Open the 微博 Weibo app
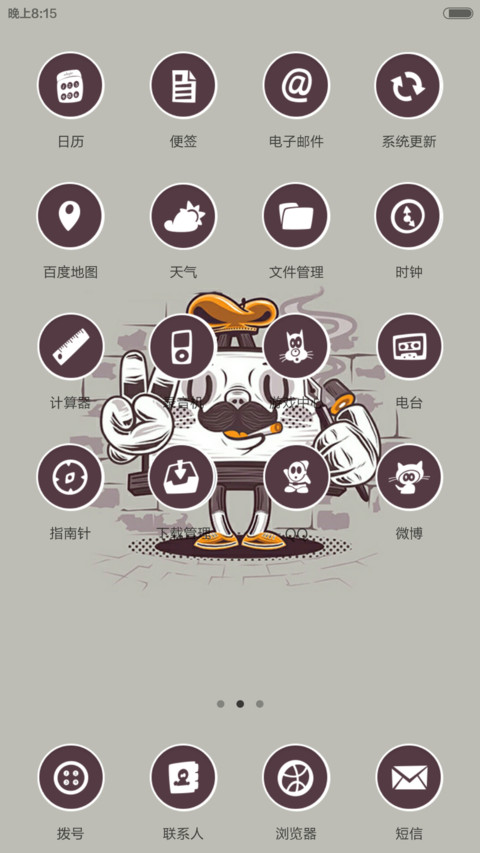The image size is (480, 853). tap(409, 477)
